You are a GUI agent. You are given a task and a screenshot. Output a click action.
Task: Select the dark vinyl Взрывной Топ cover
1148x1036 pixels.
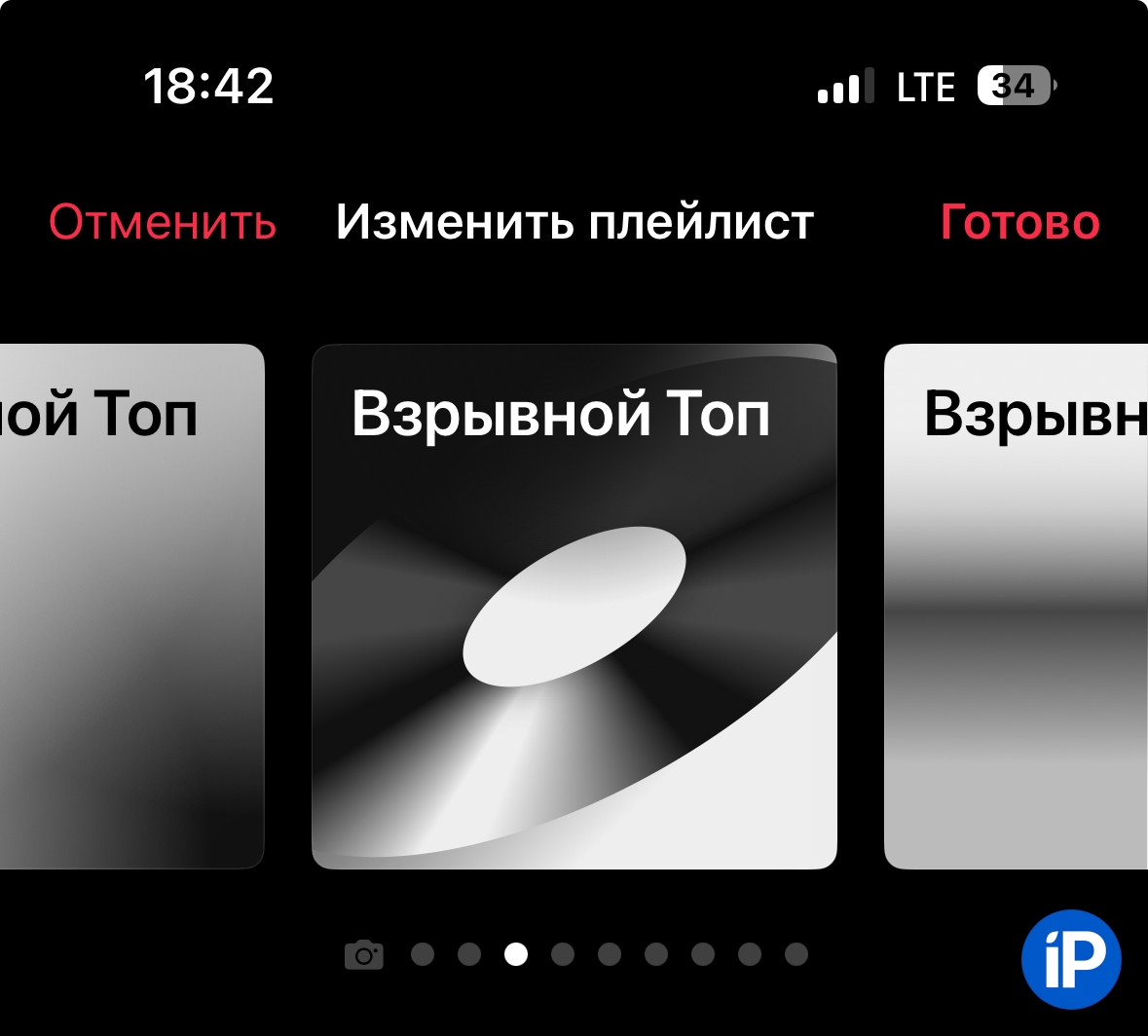[x=574, y=606]
